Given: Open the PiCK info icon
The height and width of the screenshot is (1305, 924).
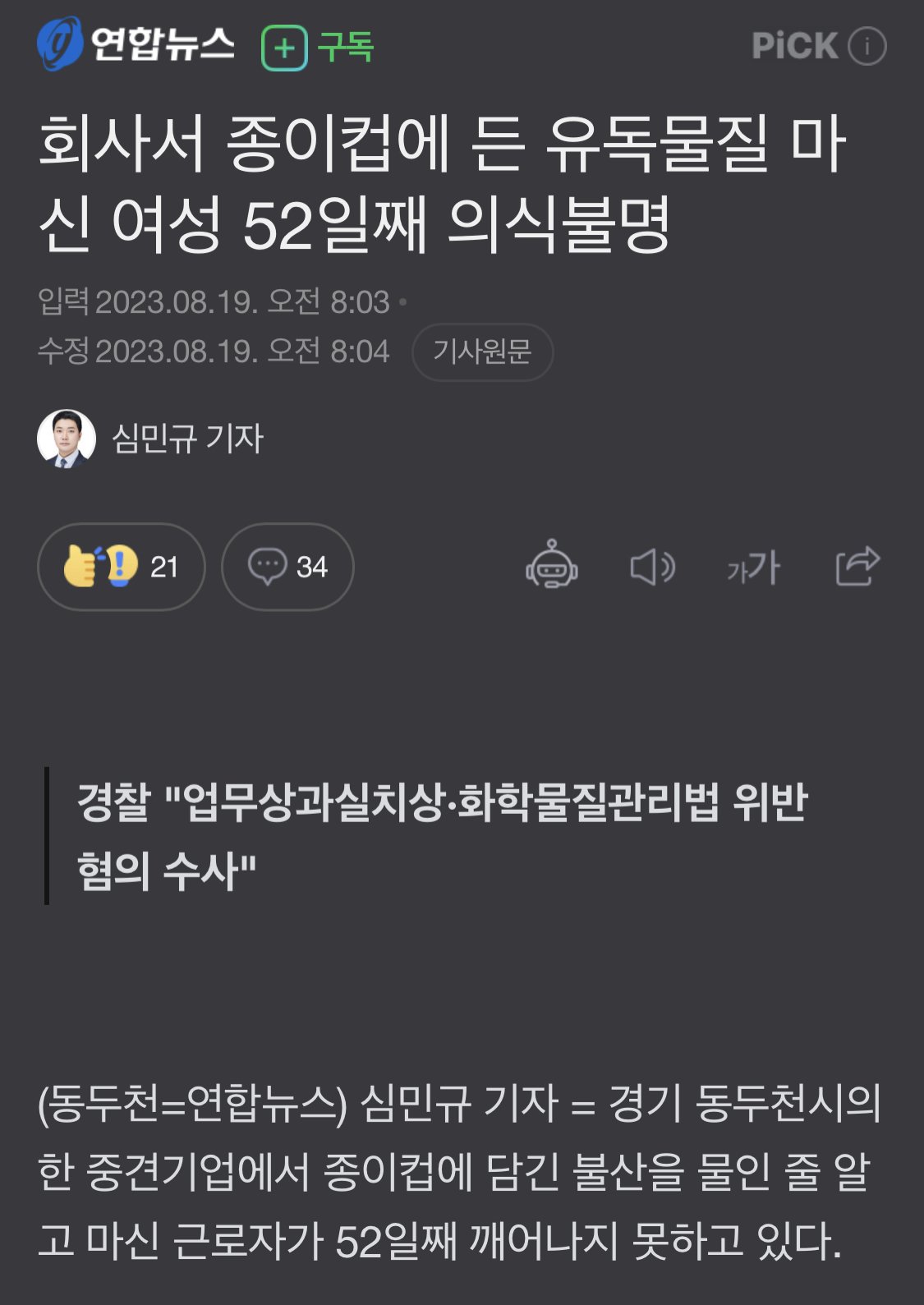Looking at the screenshot, I should pos(867,46).
